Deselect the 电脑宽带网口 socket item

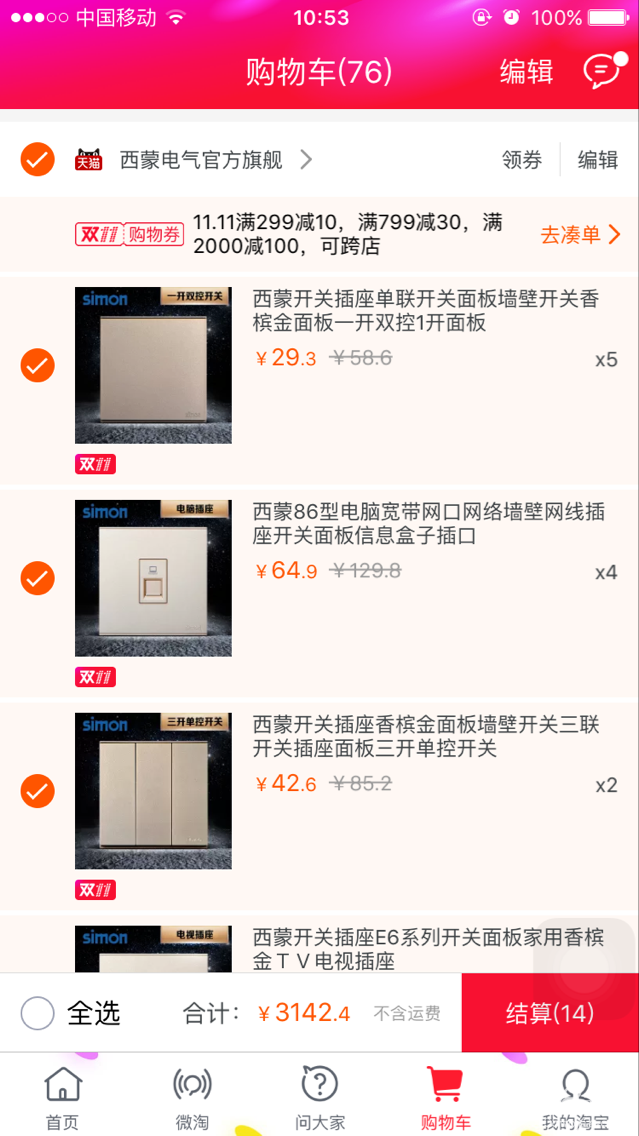(x=38, y=578)
